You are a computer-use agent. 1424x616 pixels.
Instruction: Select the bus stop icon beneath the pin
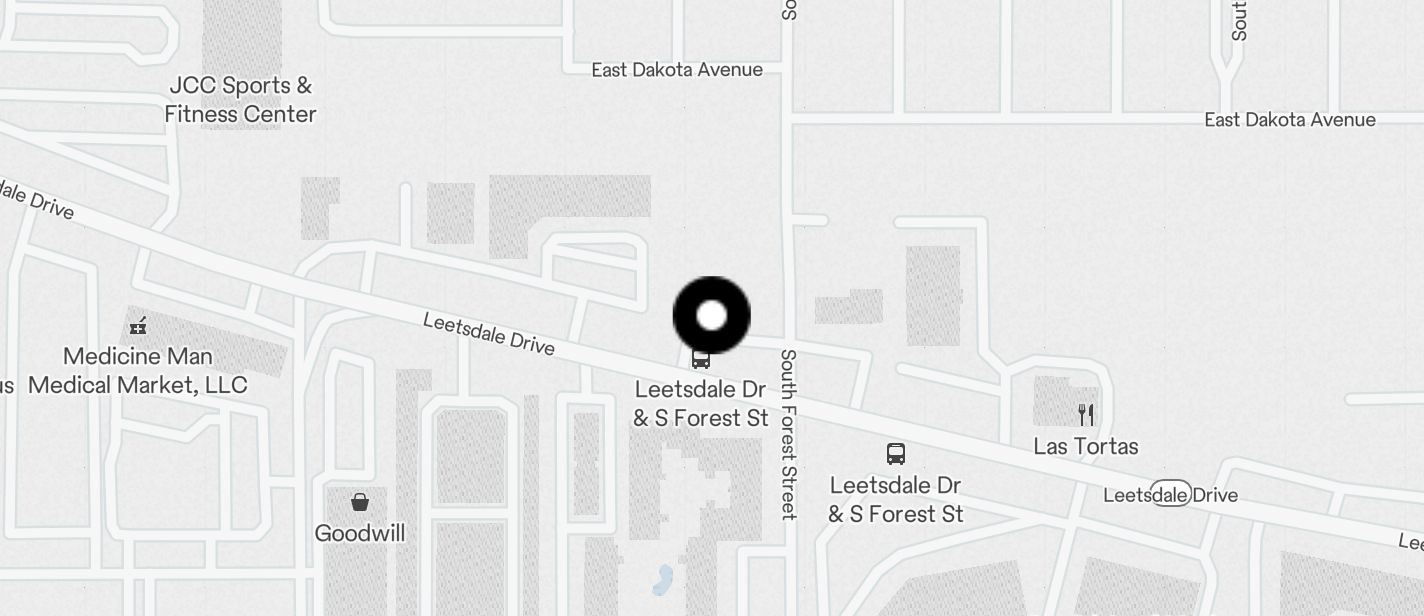pyautogui.click(x=701, y=358)
